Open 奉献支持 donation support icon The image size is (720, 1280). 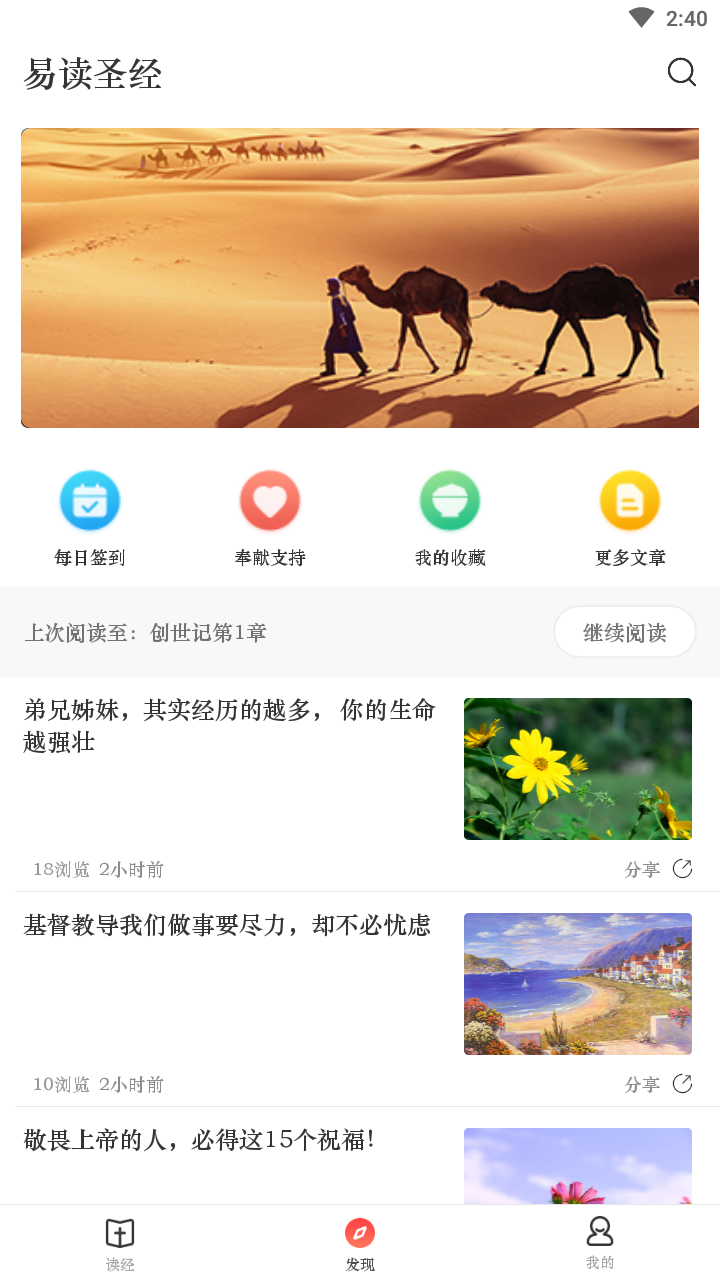(269, 501)
